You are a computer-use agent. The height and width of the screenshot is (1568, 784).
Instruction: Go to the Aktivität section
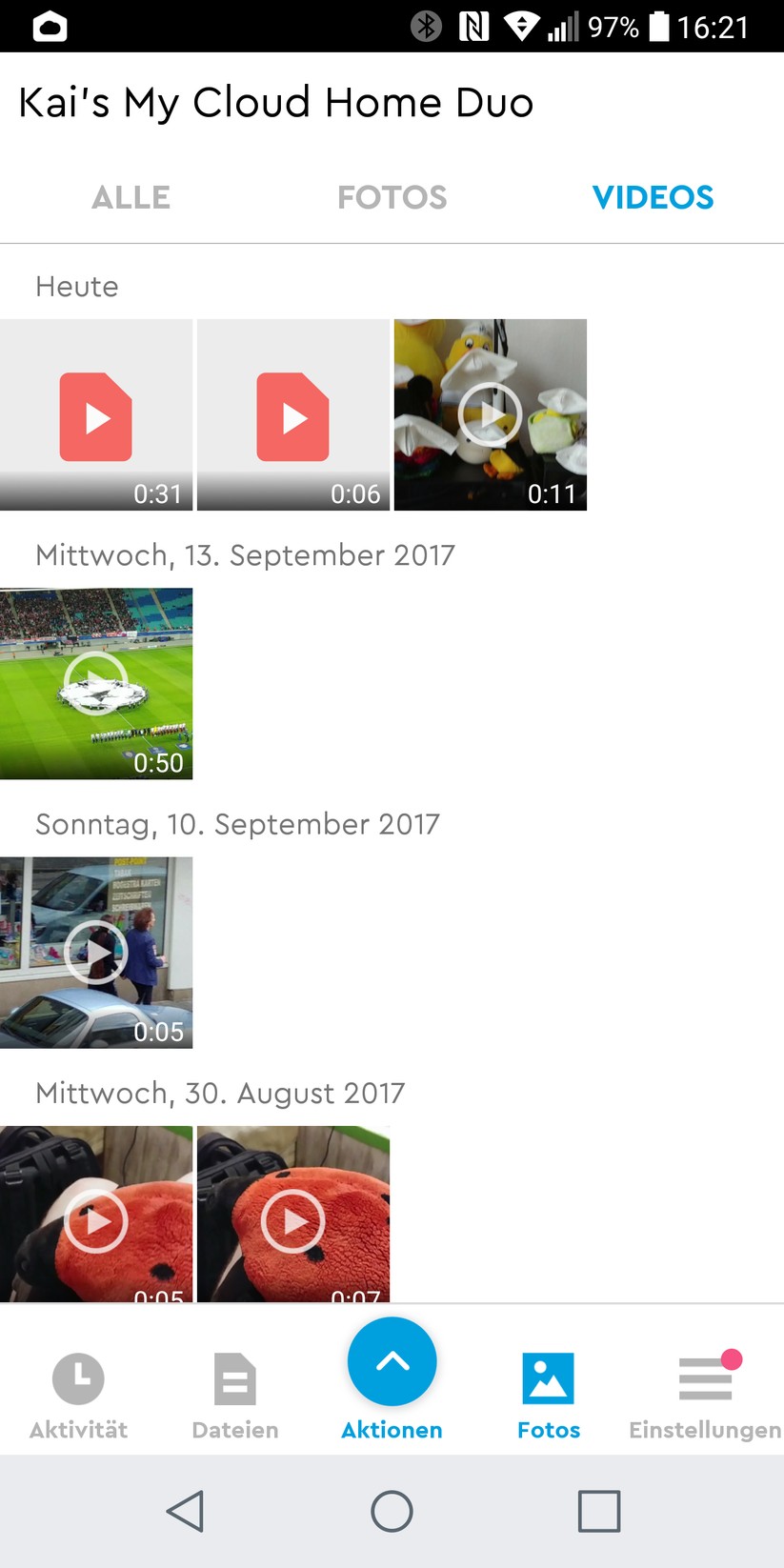pos(78,1395)
